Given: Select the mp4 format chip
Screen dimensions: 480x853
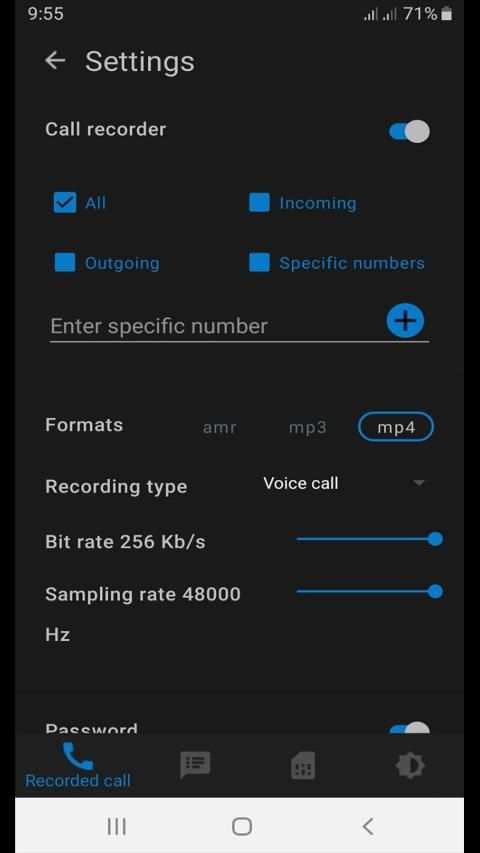Looking at the screenshot, I should coord(396,427).
